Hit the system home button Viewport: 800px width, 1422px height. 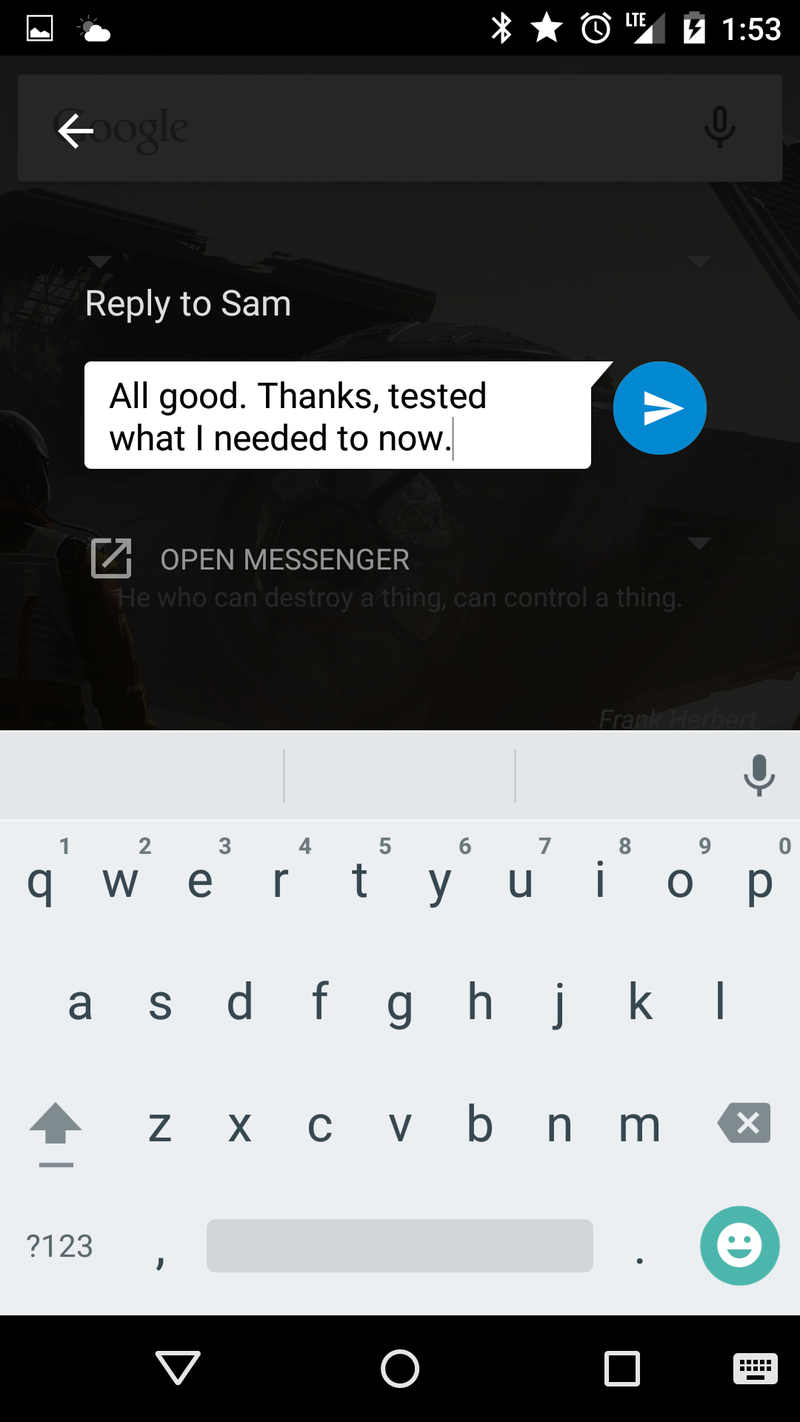[400, 1368]
